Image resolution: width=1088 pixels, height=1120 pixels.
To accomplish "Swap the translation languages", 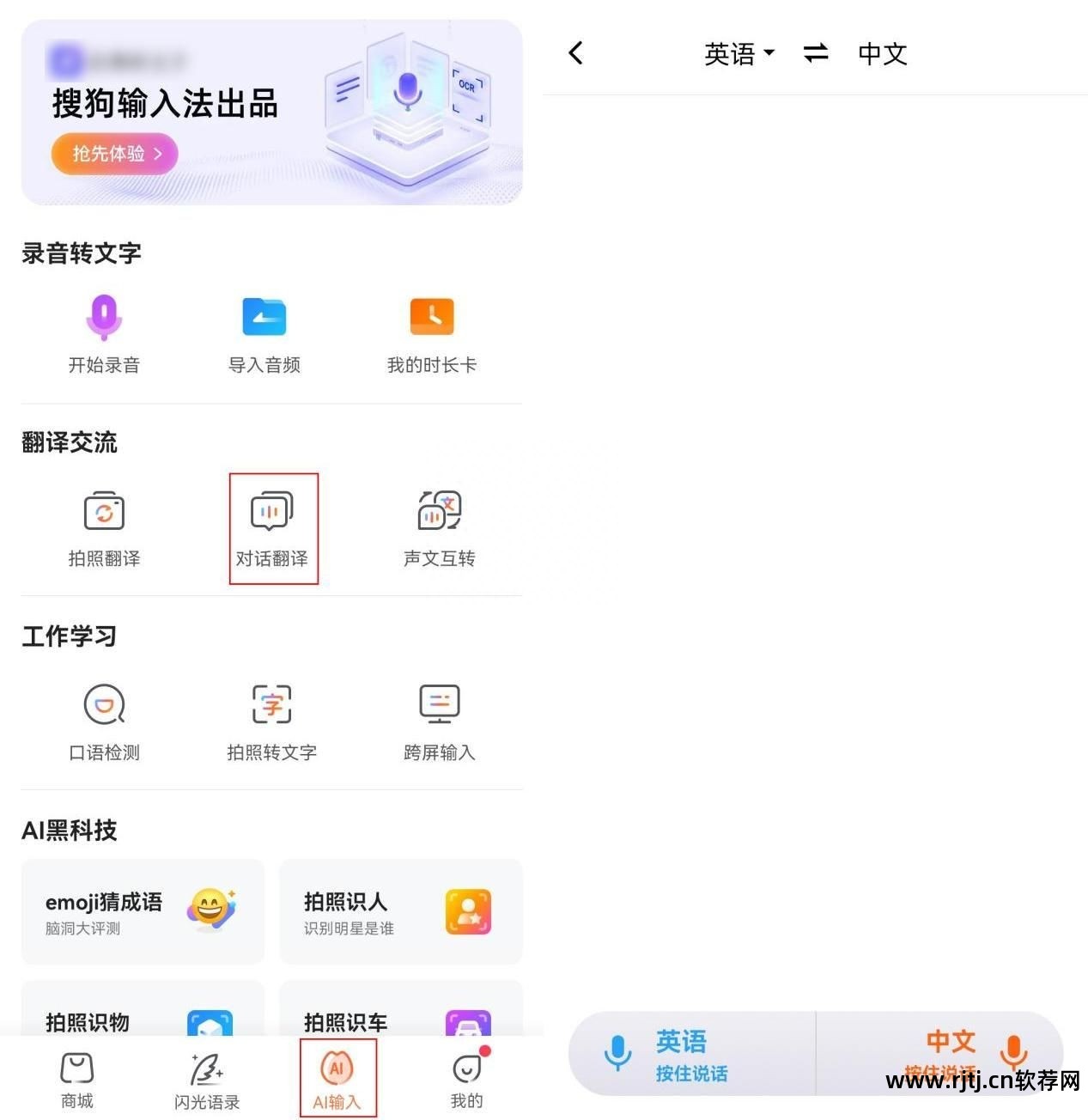I will click(x=816, y=54).
